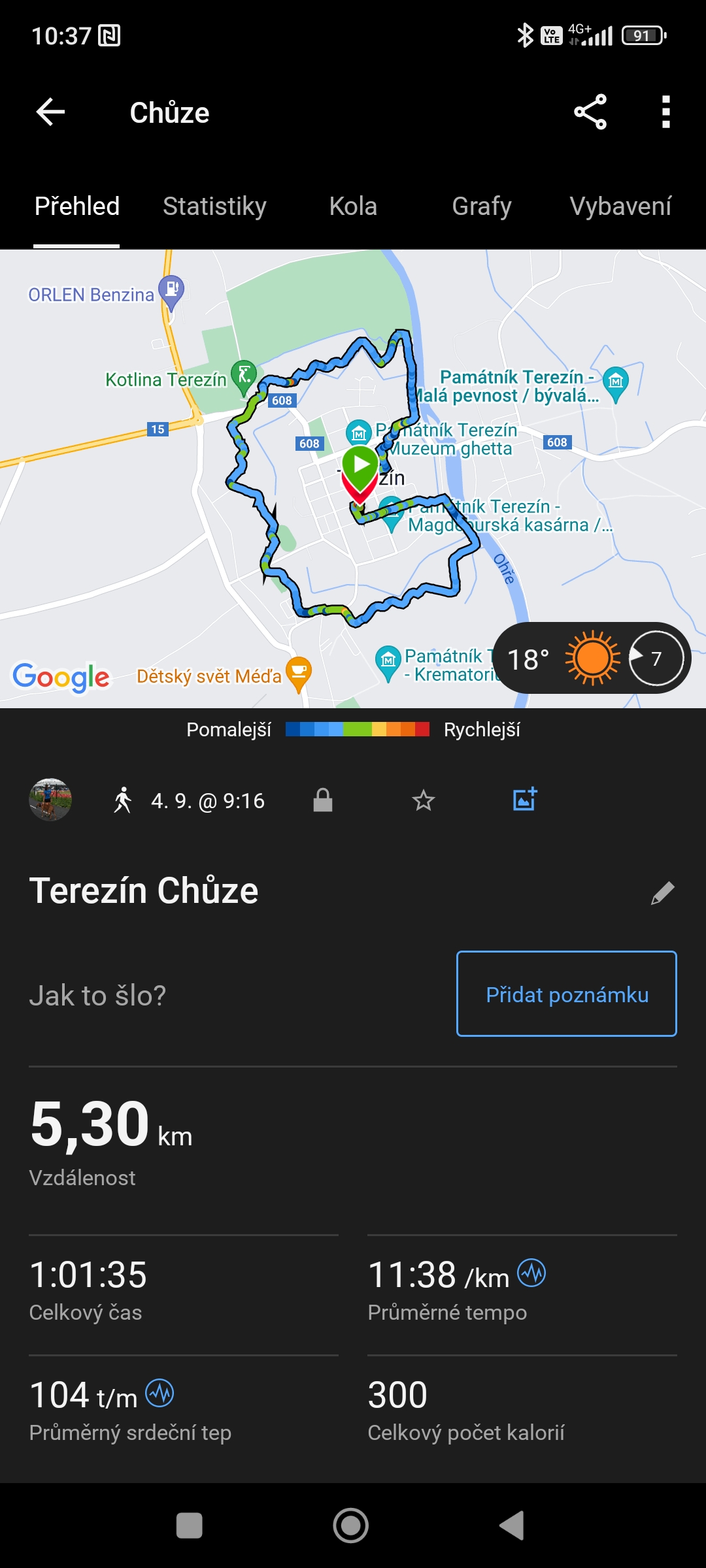
Task: Switch to the Grafy tab
Action: pos(482,206)
